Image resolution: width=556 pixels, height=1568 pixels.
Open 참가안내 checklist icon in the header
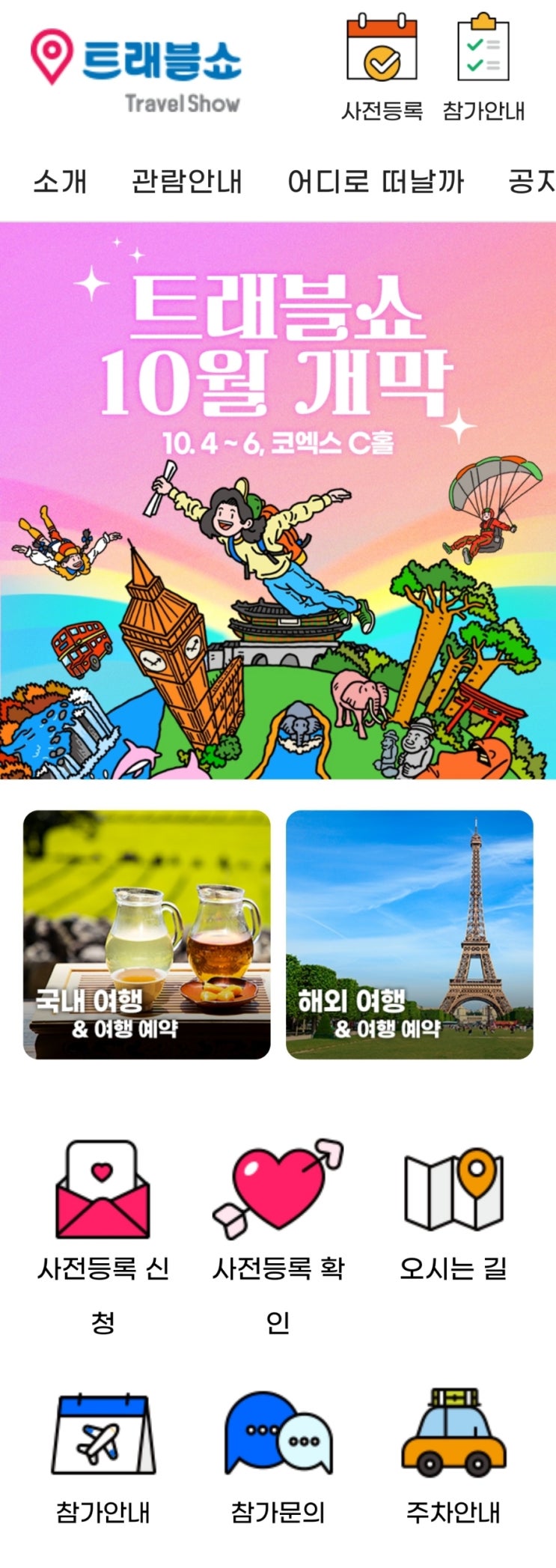483,67
